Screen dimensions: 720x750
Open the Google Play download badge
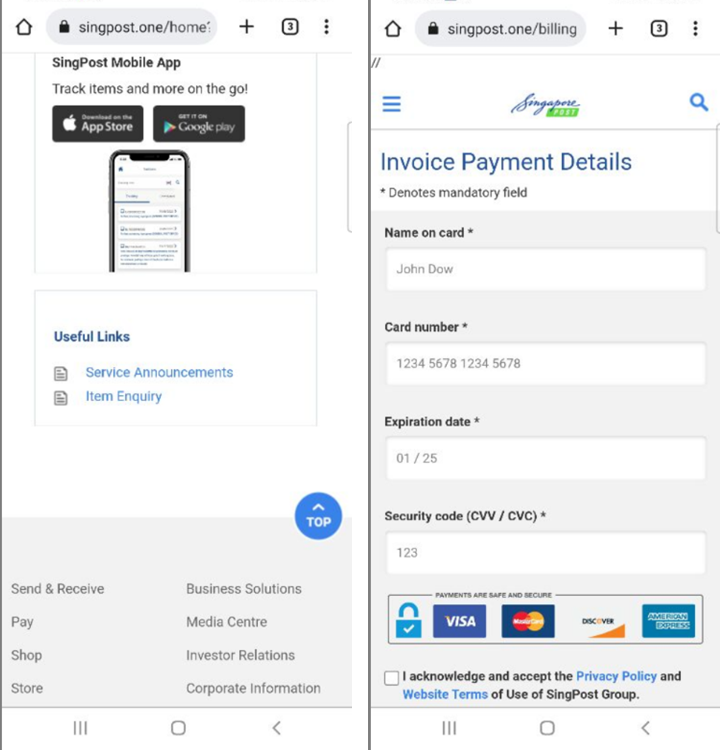click(198, 124)
